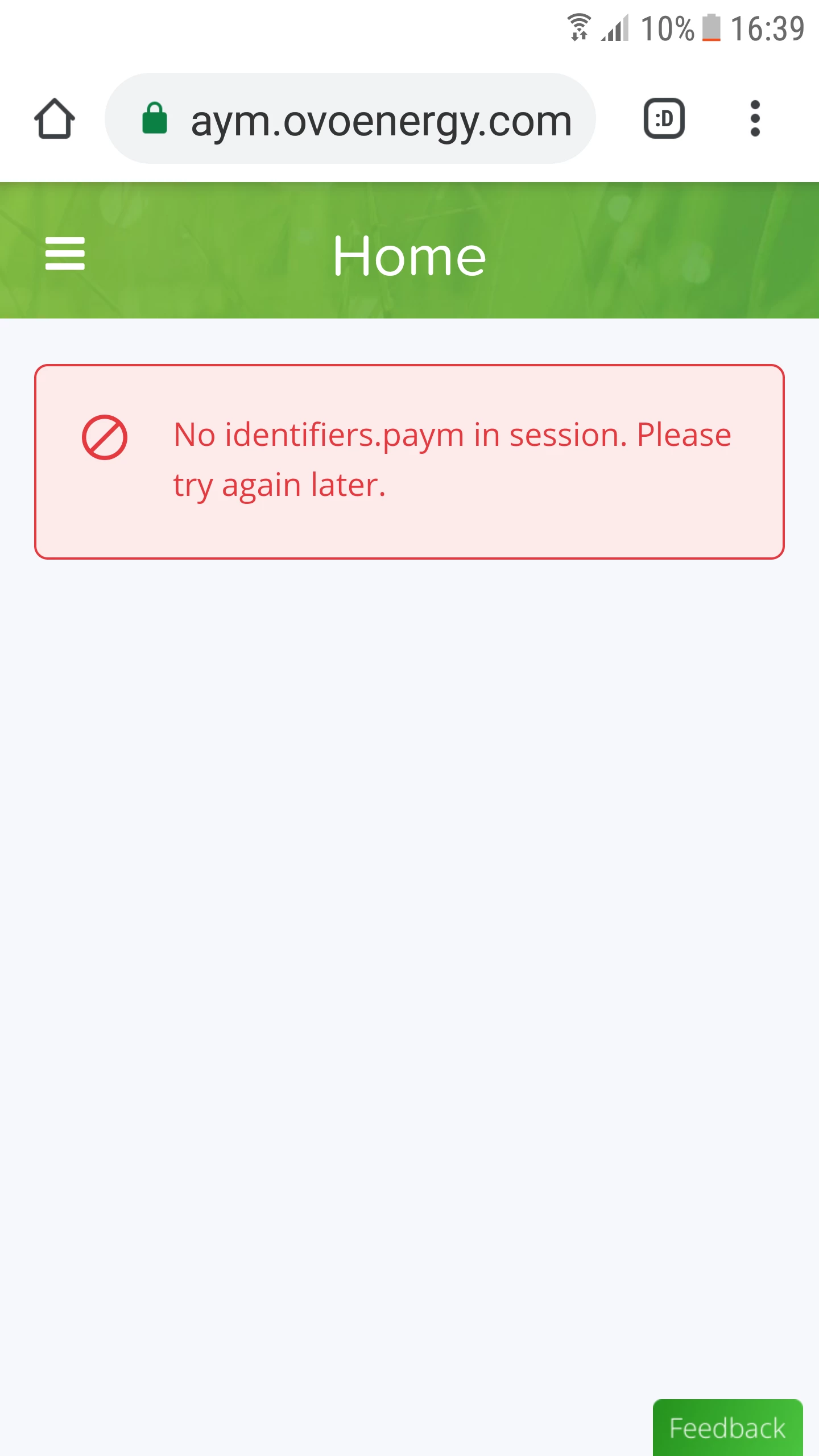Focus the aym.ovoenergy.com address bar
Image resolution: width=819 pixels, height=1456 pixels.
(364, 119)
